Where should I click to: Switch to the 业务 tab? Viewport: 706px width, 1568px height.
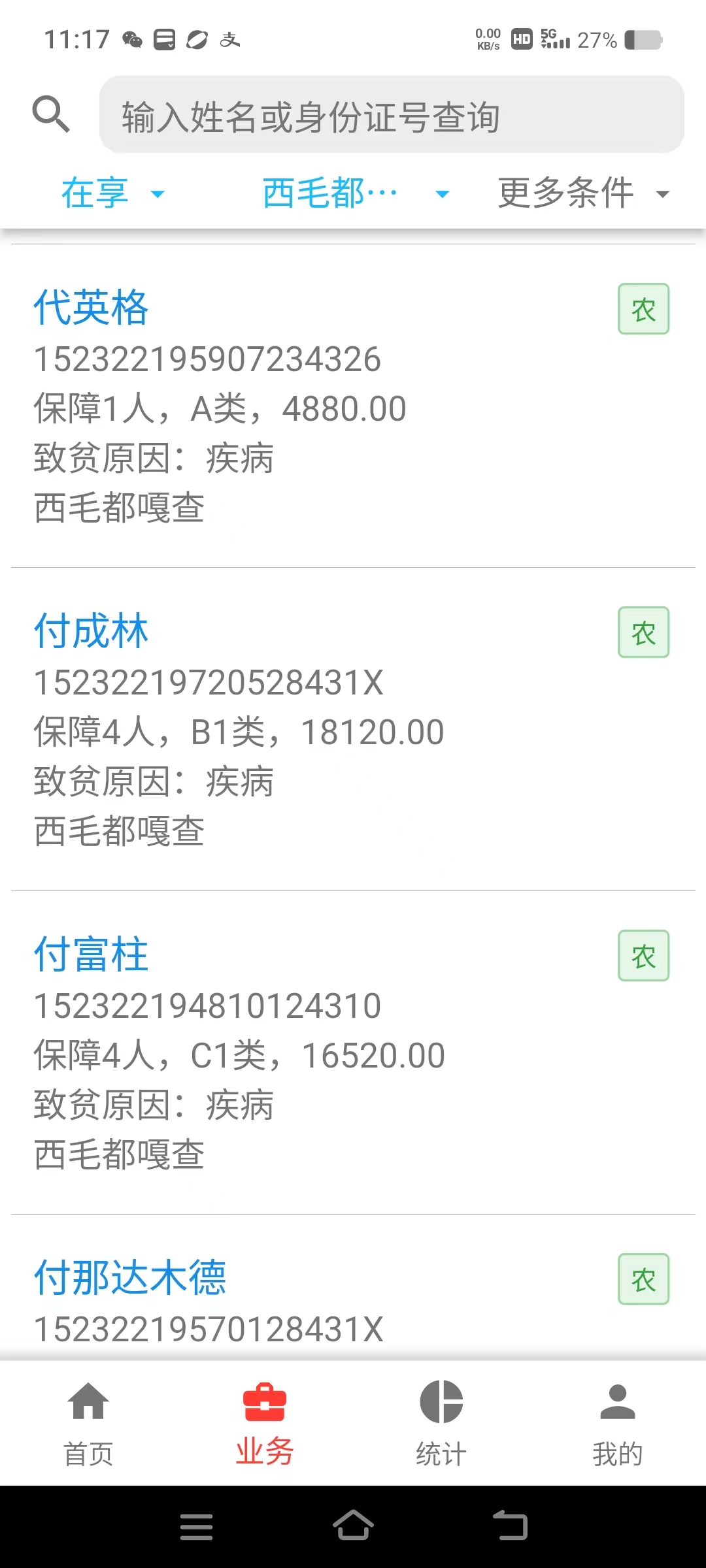click(x=265, y=1424)
